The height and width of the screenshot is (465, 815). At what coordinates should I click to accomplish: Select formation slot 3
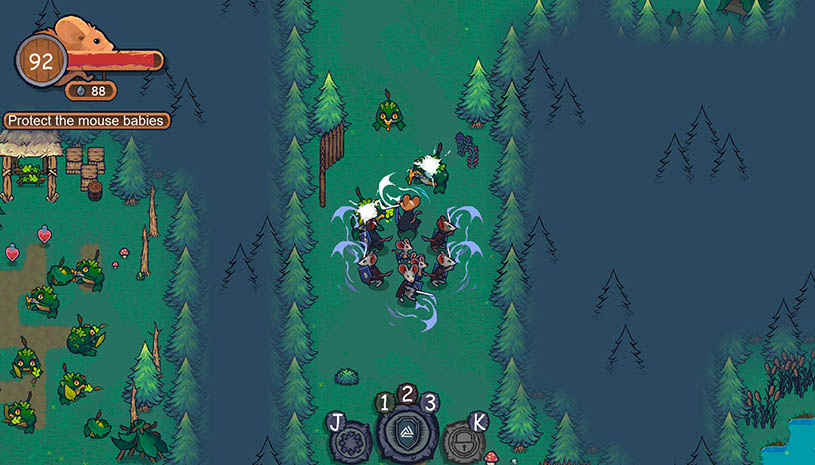[x=430, y=403]
